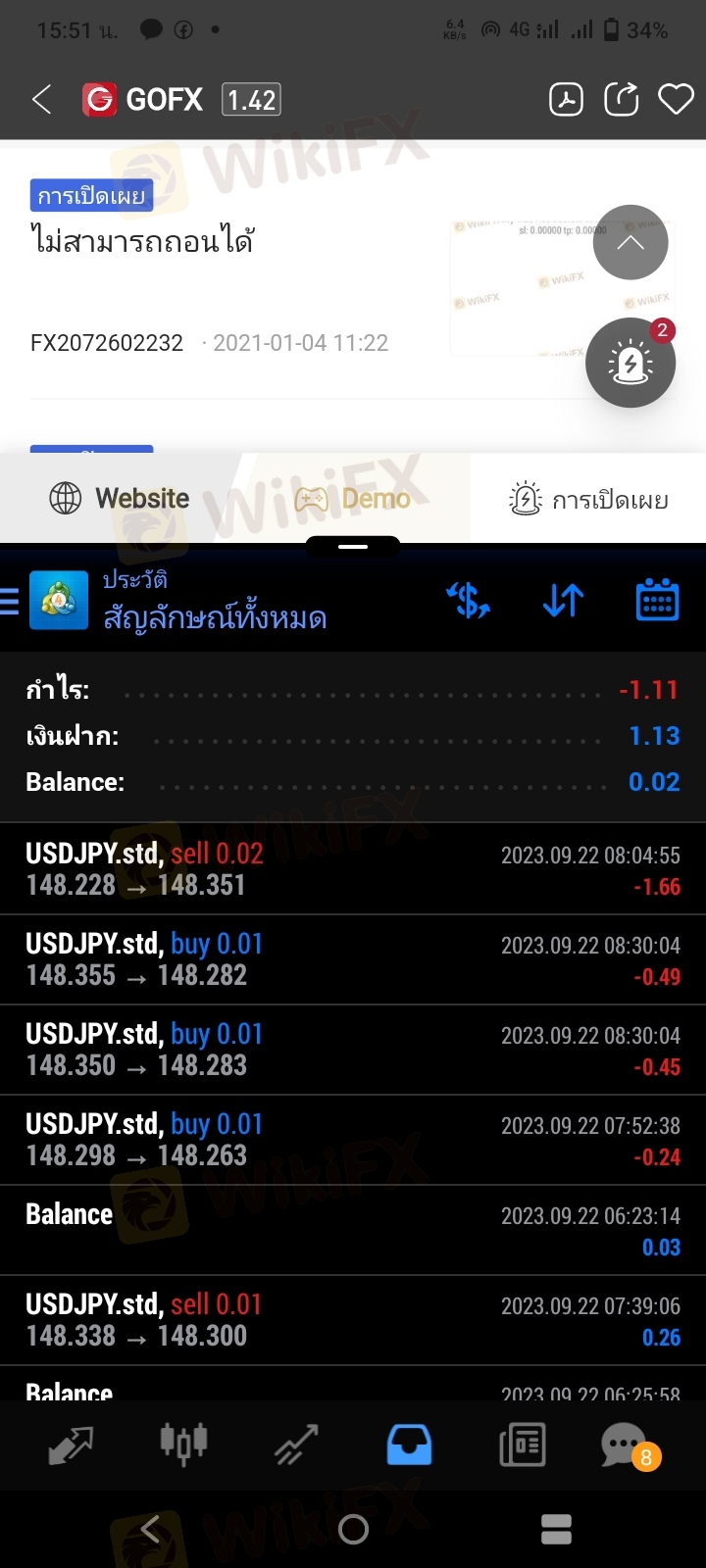Open the news tab
Image resolution: width=706 pixels, height=1568 pixels.
(x=522, y=1445)
